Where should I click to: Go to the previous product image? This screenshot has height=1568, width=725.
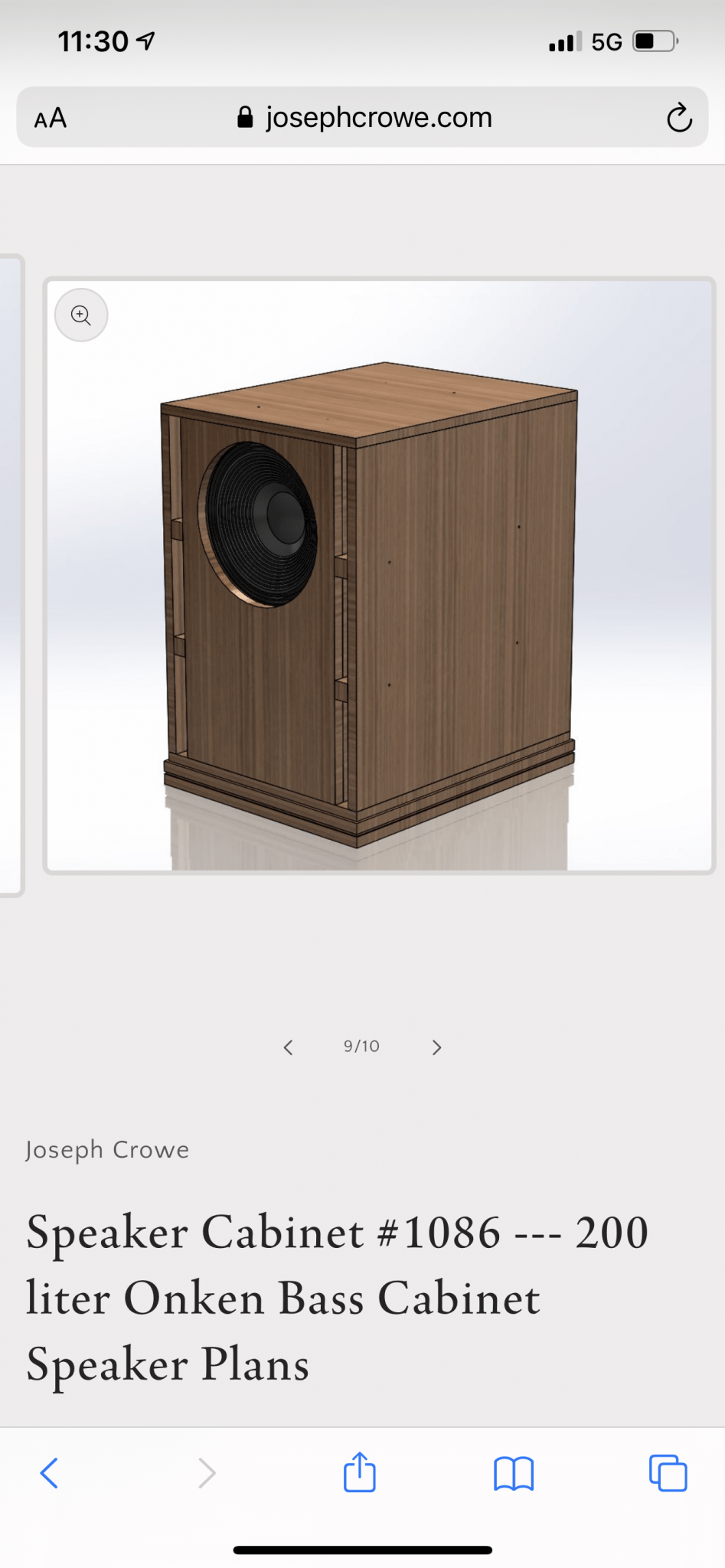288,1047
